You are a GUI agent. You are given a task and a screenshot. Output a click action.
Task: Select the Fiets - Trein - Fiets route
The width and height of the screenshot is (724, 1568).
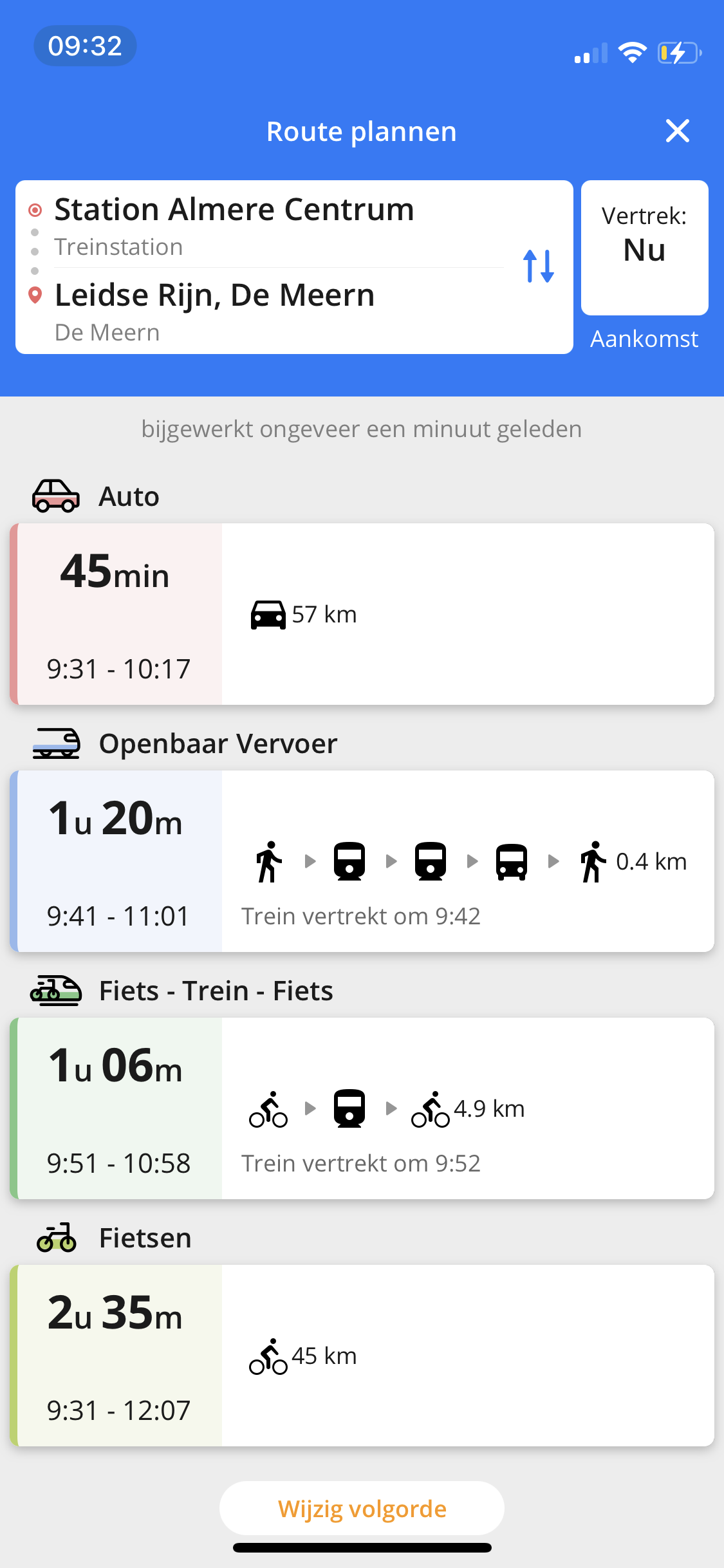[x=362, y=1108]
